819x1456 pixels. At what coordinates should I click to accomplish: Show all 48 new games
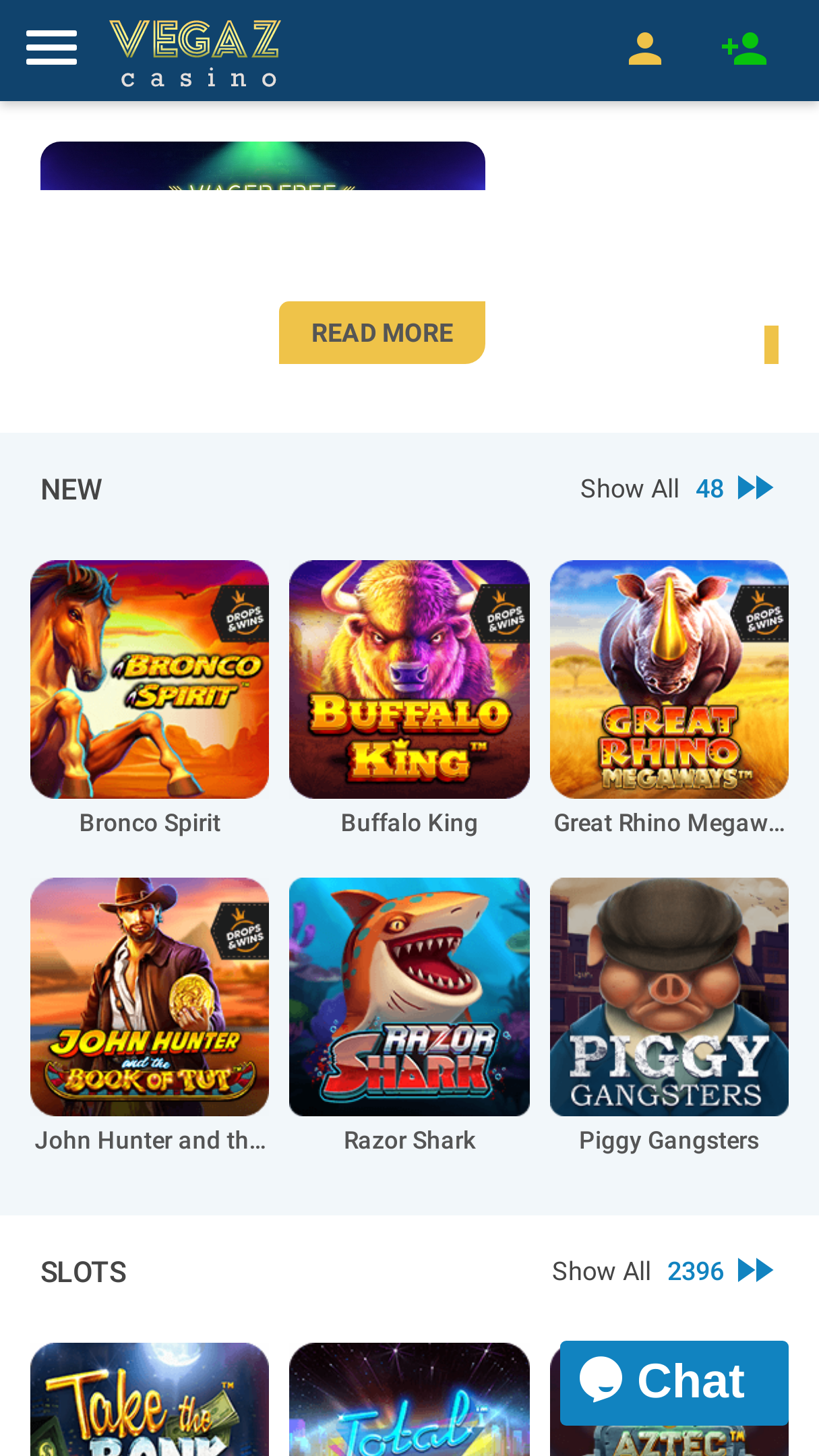tap(677, 489)
